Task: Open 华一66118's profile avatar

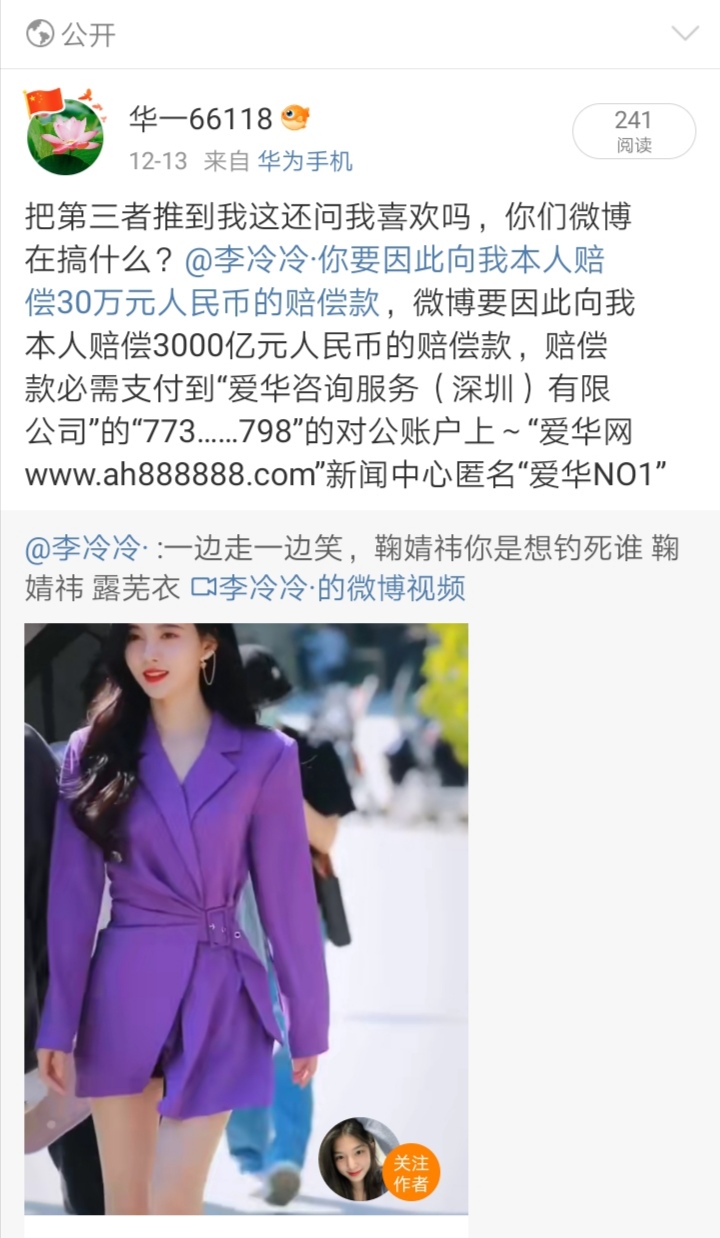Action: pos(64,132)
